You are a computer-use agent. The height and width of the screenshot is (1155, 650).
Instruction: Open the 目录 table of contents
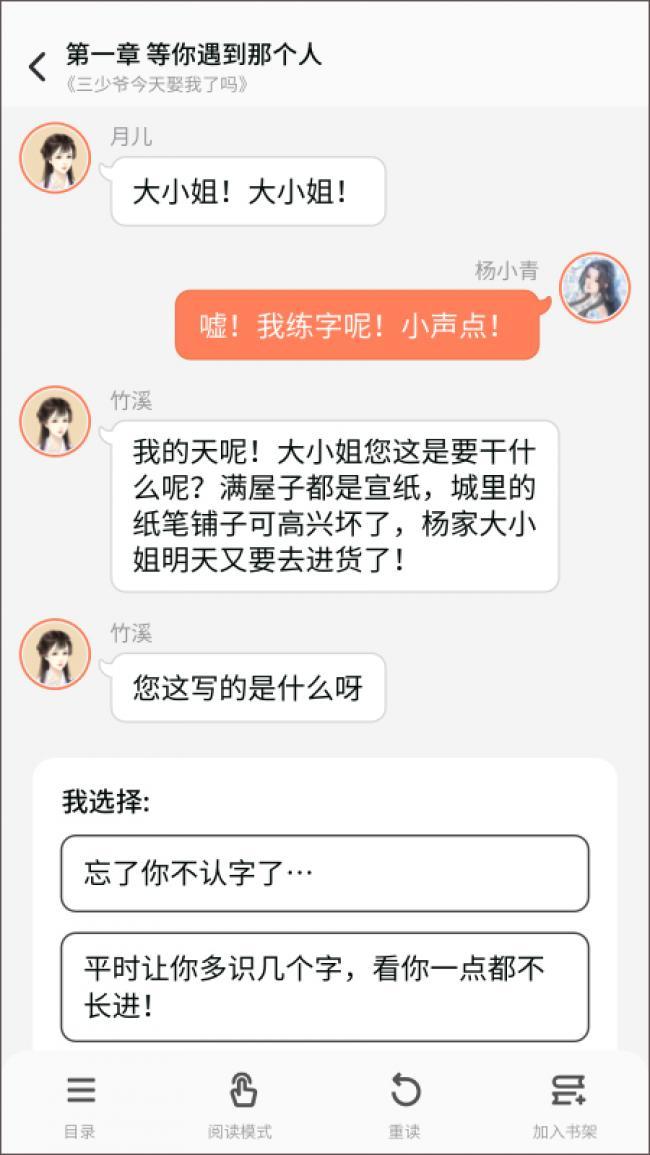(x=80, y=1106)
